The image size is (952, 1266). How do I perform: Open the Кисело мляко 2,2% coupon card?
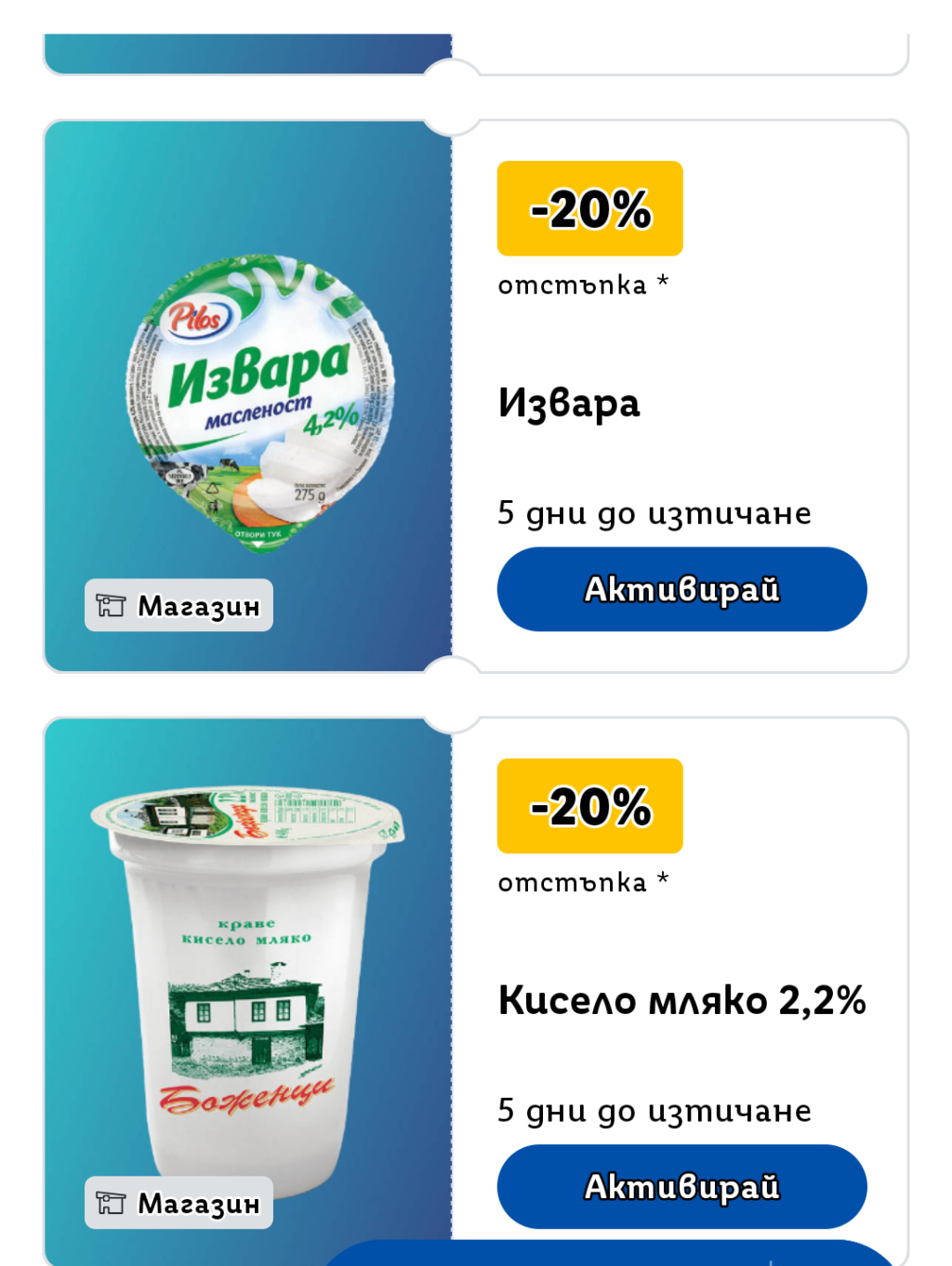(x=681, y=1001)
